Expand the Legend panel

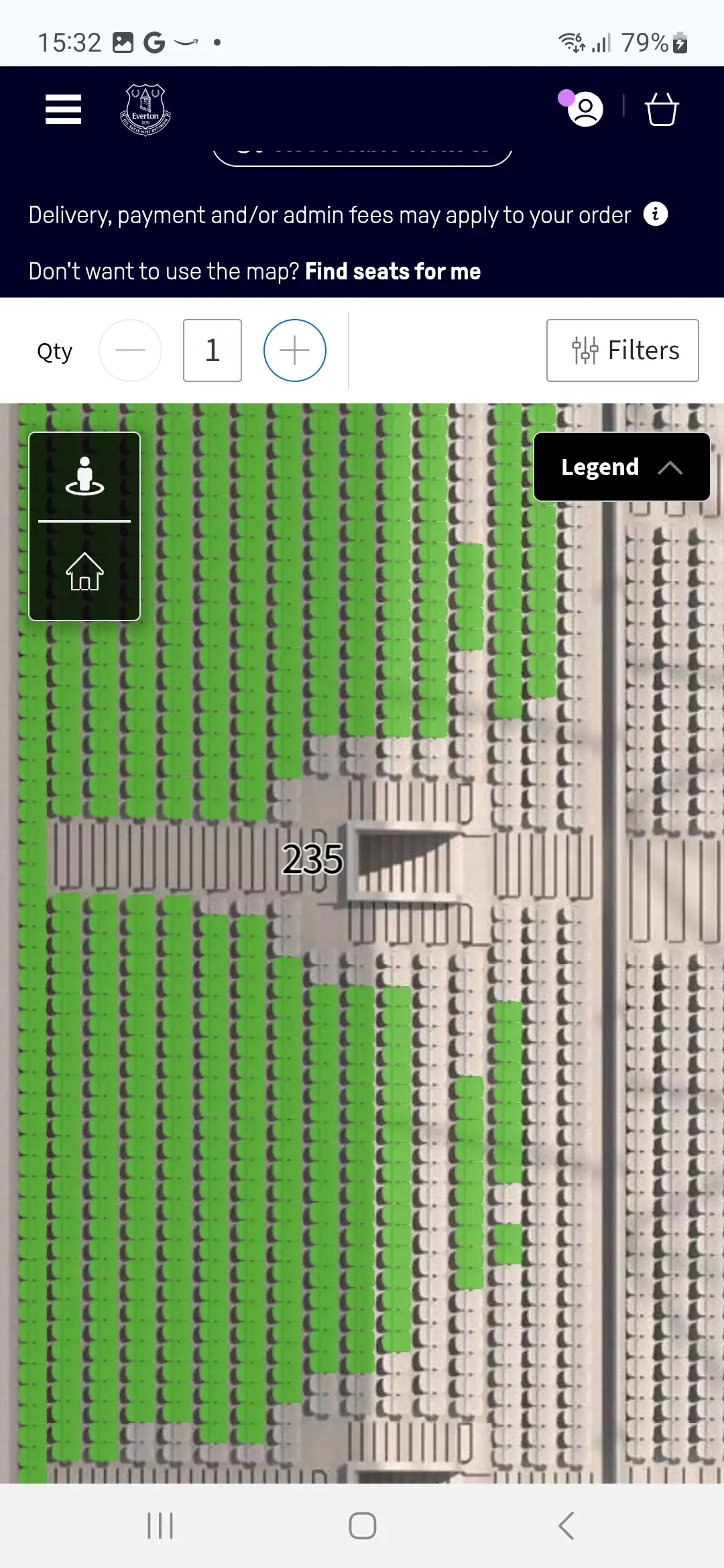pos(621,467)
